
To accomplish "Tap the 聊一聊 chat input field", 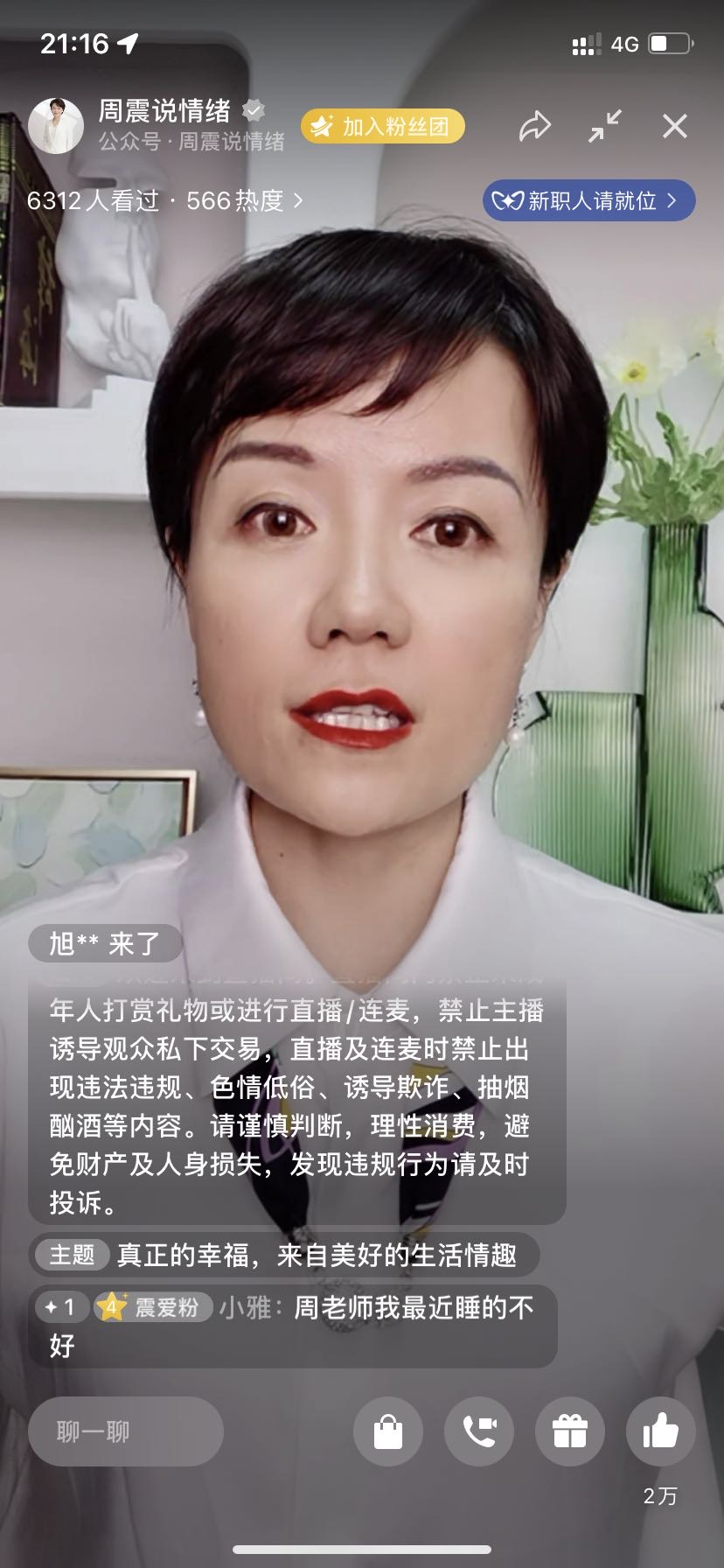I will point(125,1431).
